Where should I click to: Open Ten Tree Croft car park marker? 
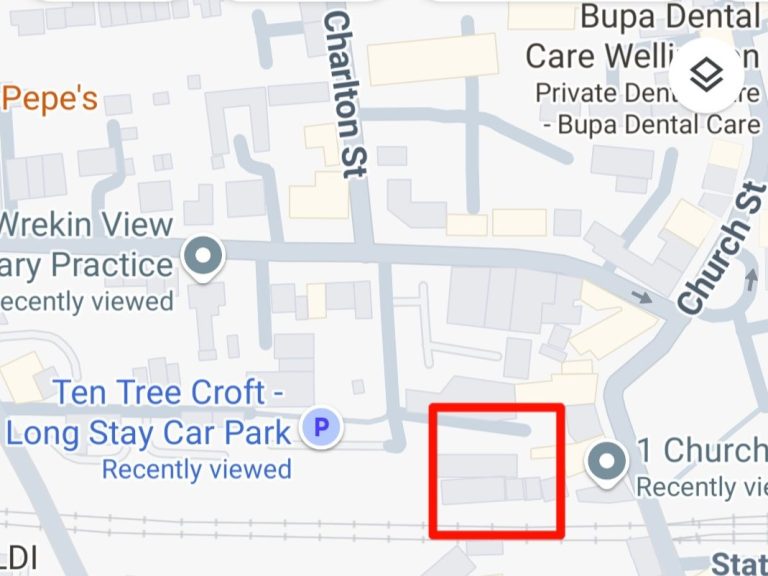pos(321,428)
